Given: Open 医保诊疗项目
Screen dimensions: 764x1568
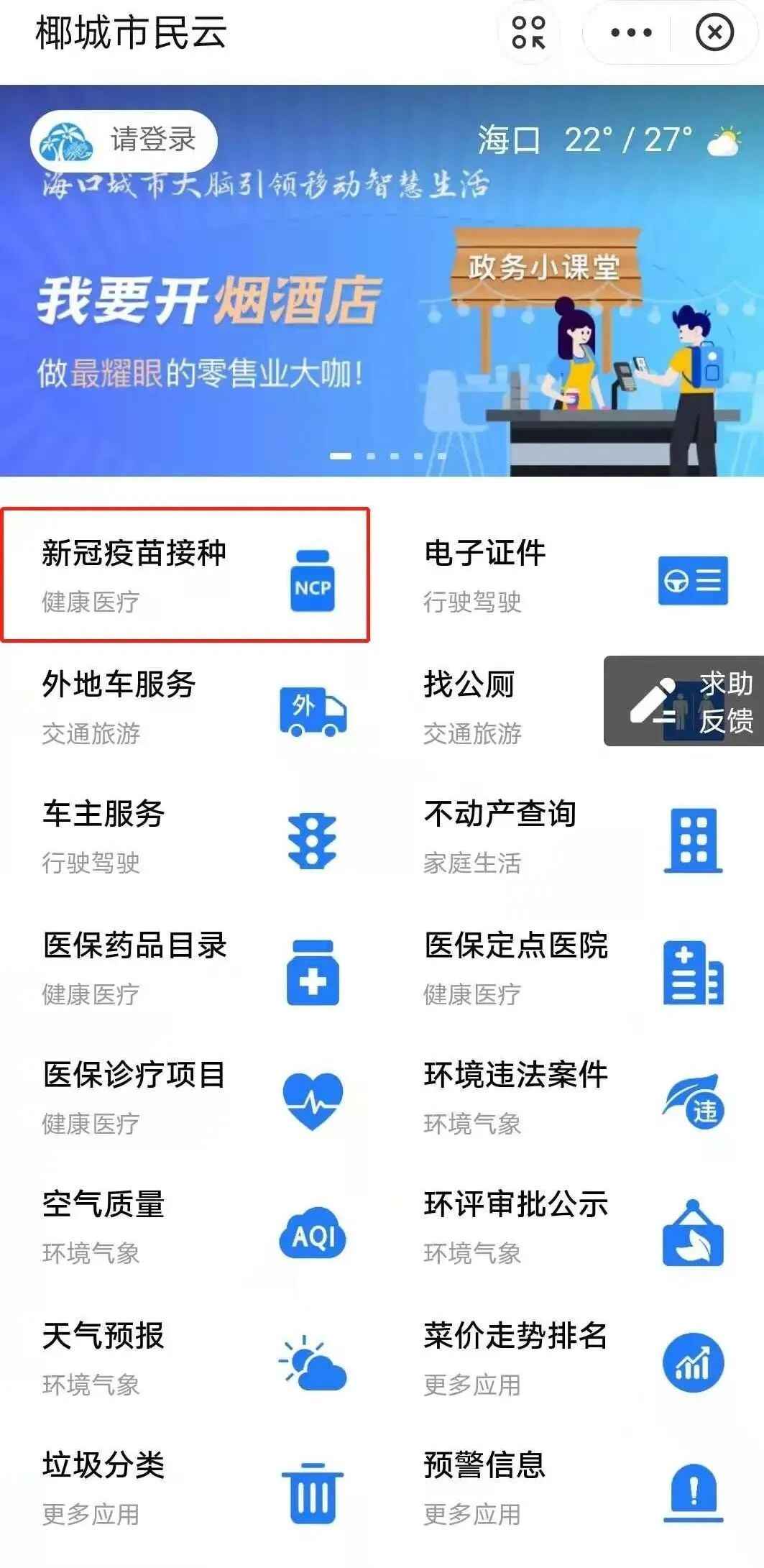Looking at the screenshot, I should tap(185, 1099).
